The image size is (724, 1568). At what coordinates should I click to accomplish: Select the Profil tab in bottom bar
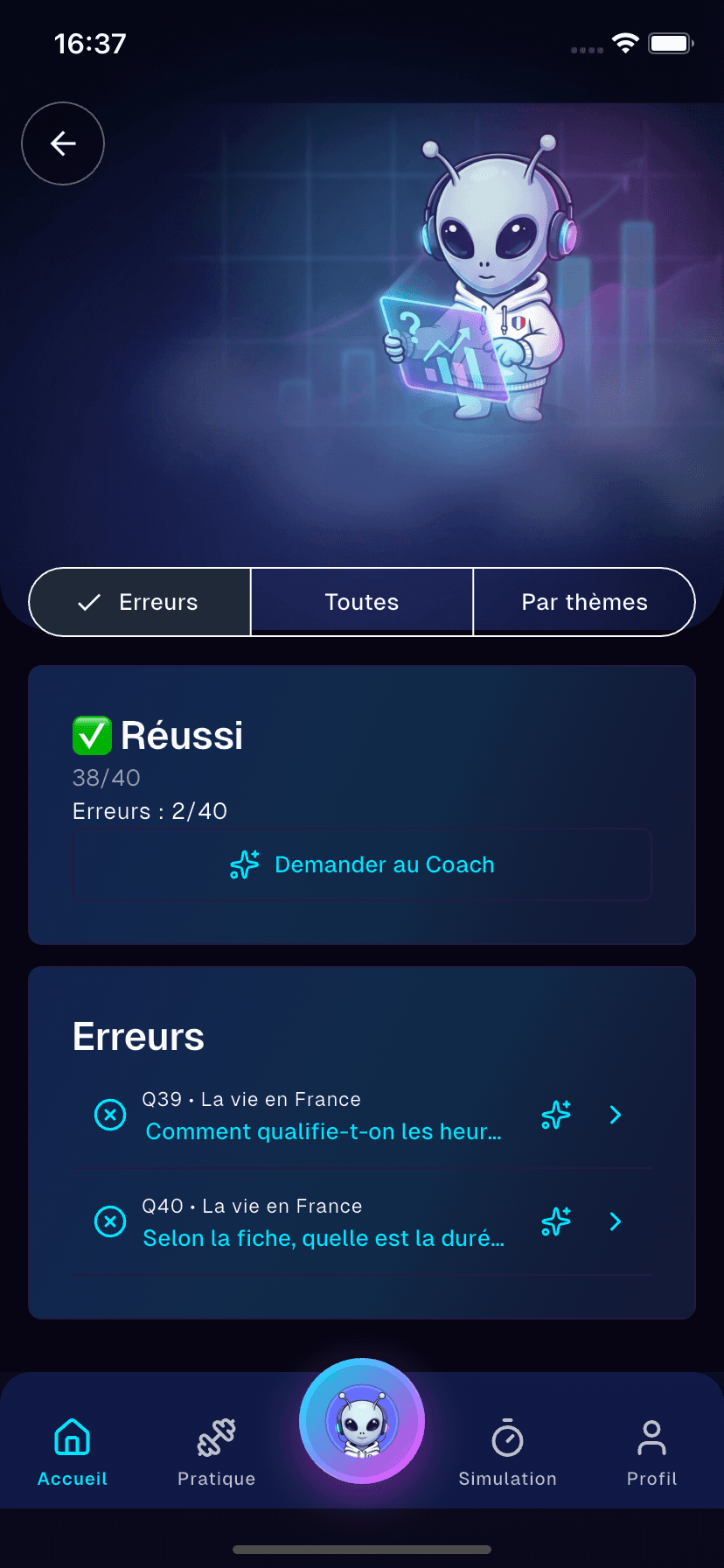pos(651,1450)
